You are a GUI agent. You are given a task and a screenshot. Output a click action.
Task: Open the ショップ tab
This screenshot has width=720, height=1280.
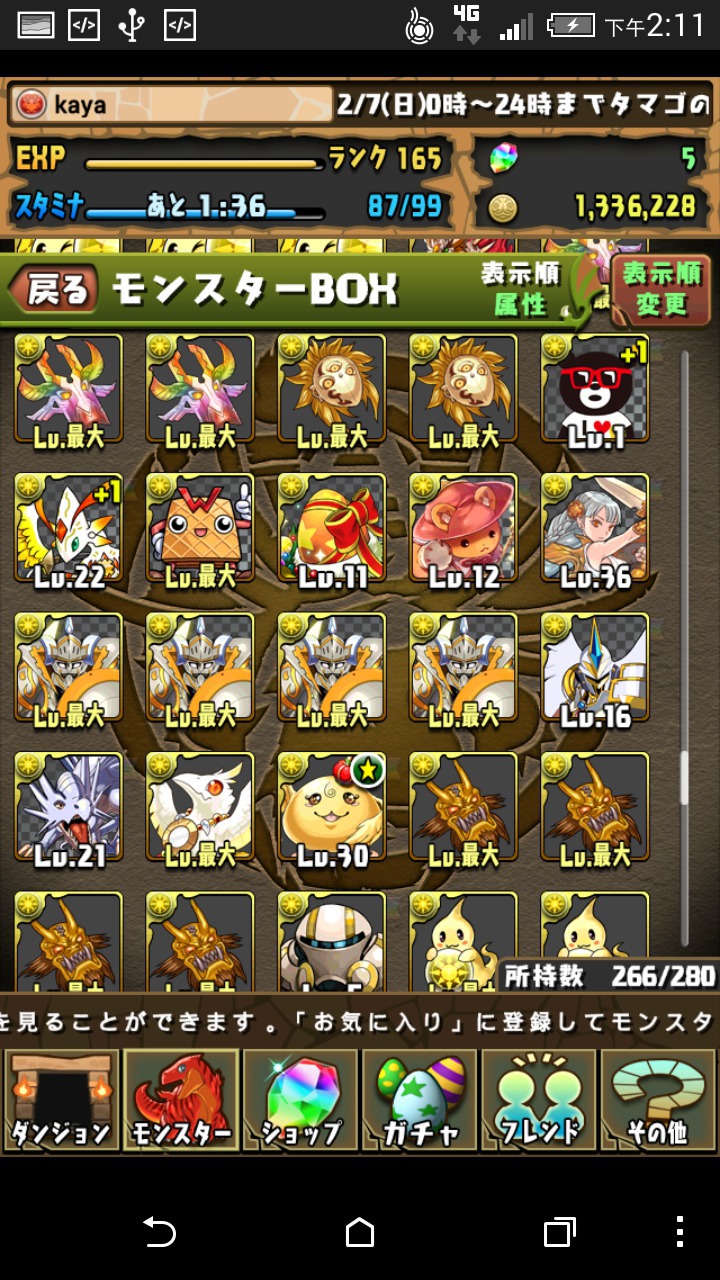[x=300, y=1100]
